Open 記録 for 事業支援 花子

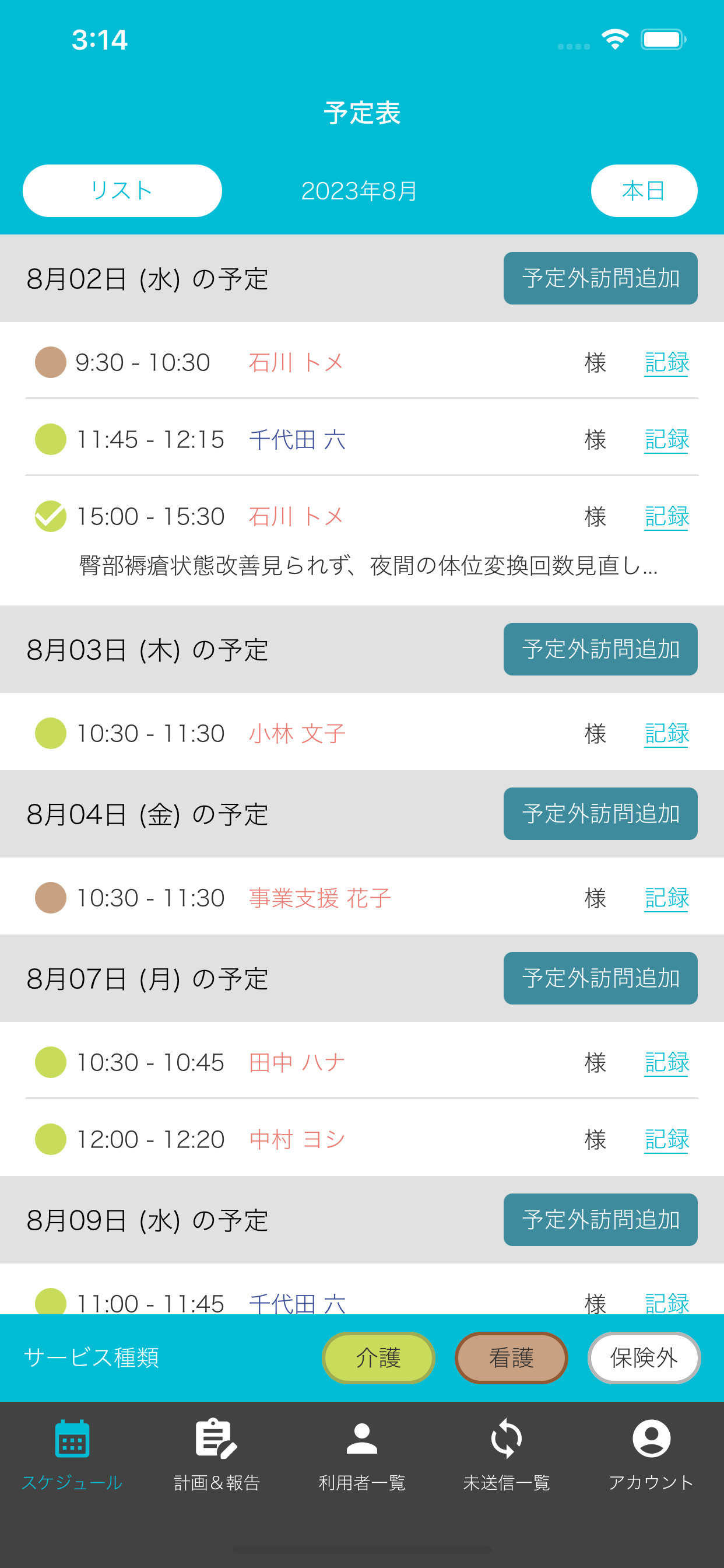click(x=666, y=898)
